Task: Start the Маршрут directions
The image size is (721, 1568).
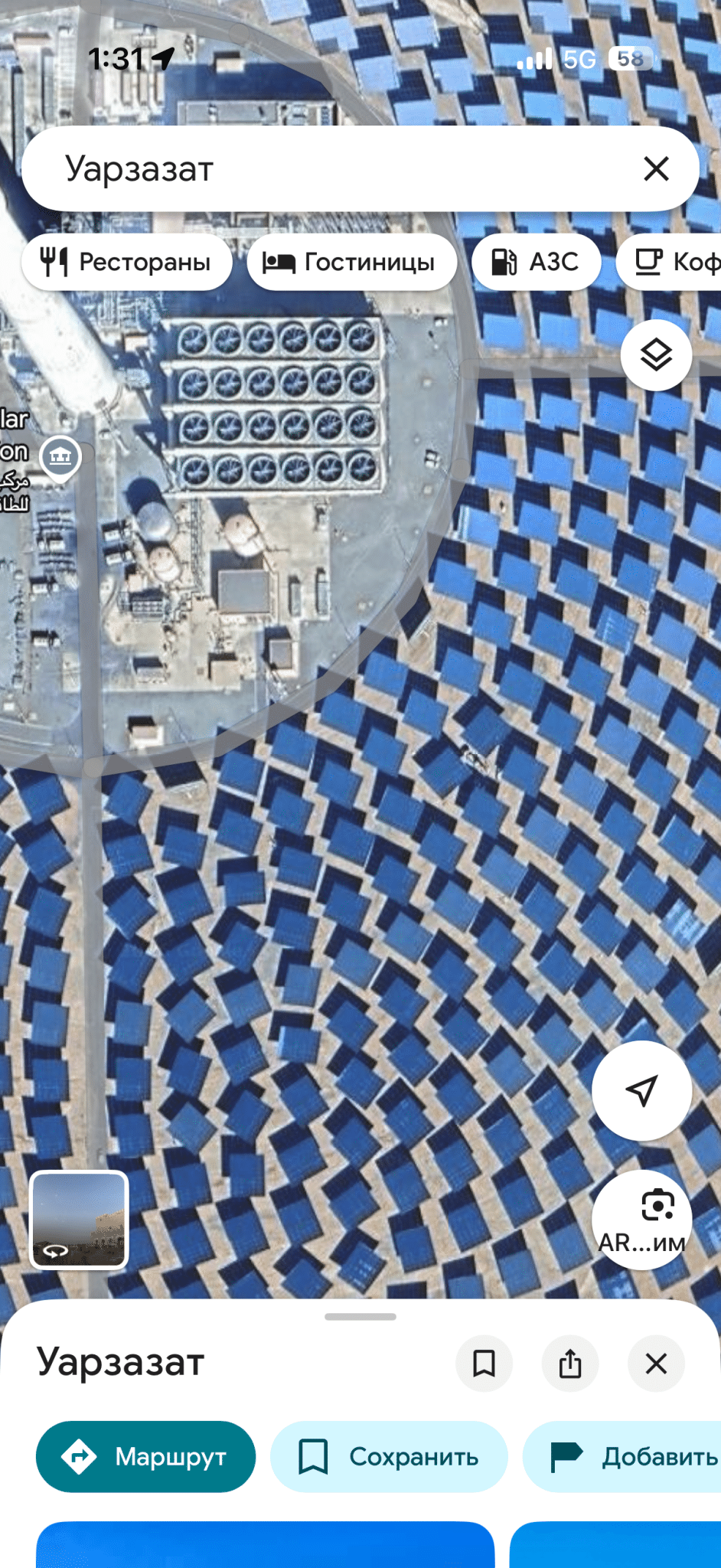Action: pyautogui.click(x=145, y=1456)
